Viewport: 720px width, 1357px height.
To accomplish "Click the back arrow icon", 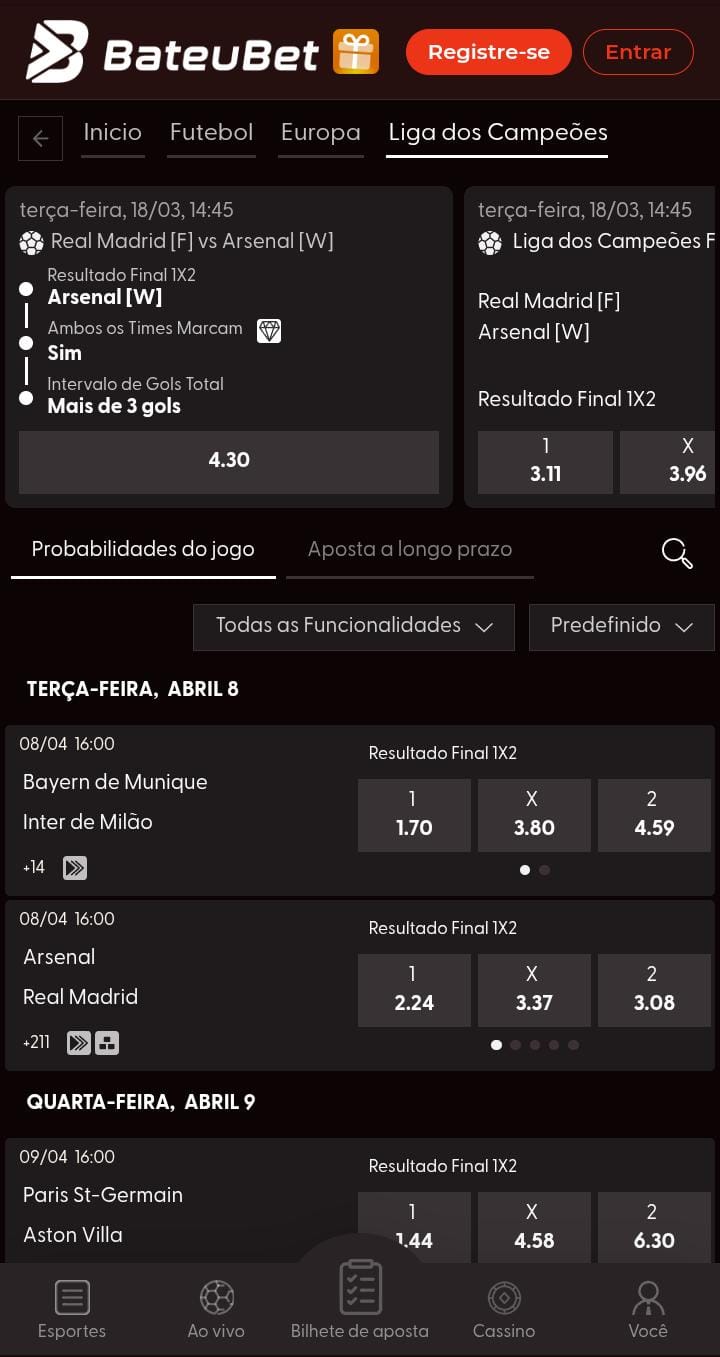I will pyautogui.click(x=40, y=138).
